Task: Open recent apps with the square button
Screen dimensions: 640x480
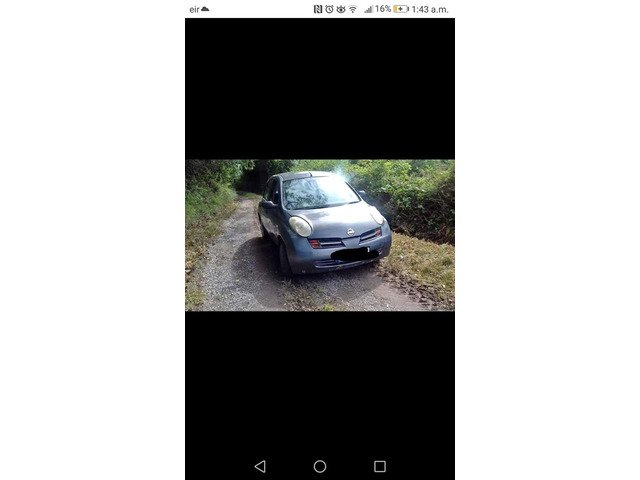Action: tap(380, 466)
